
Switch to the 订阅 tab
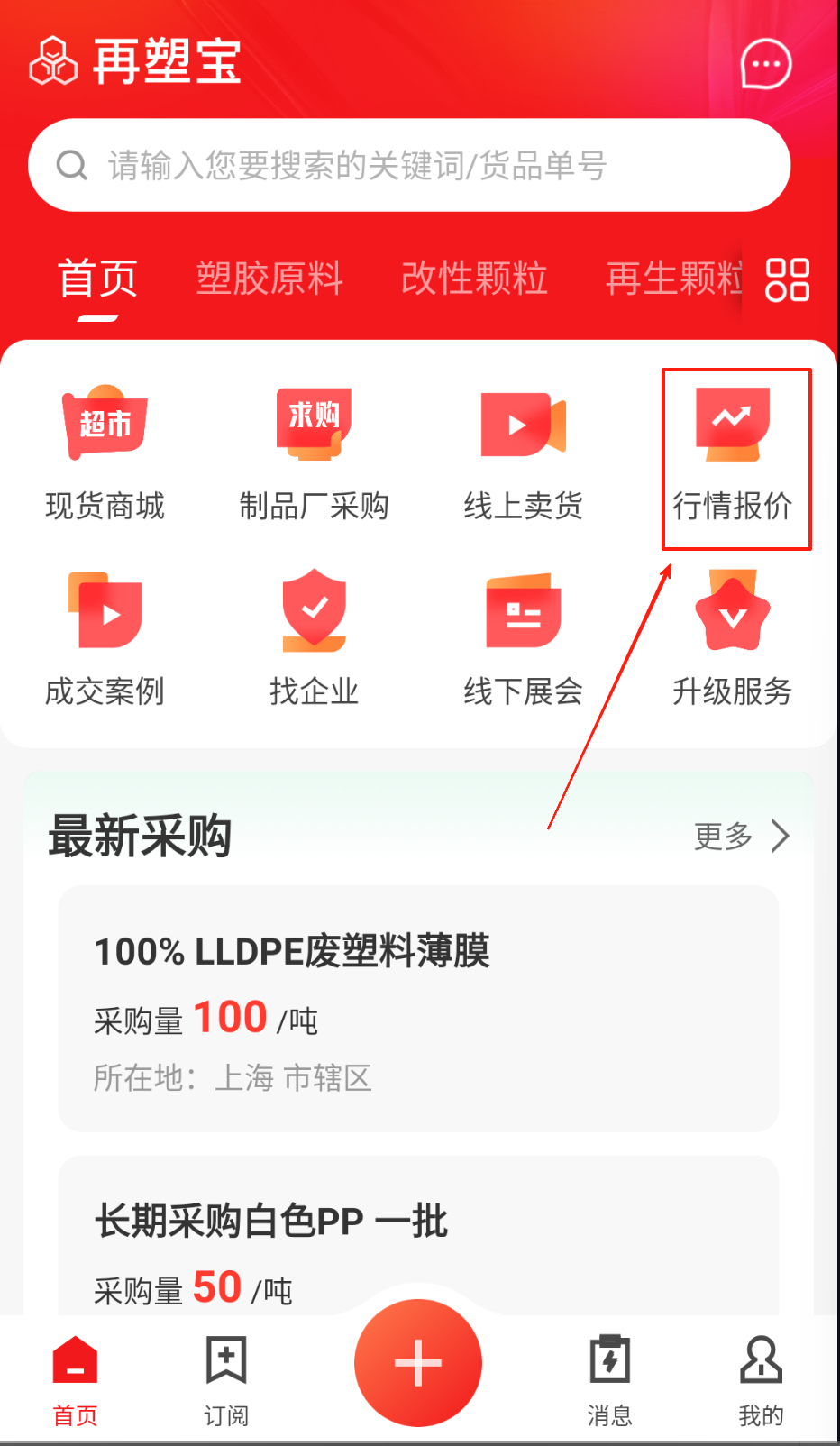tap(225, 1379)
